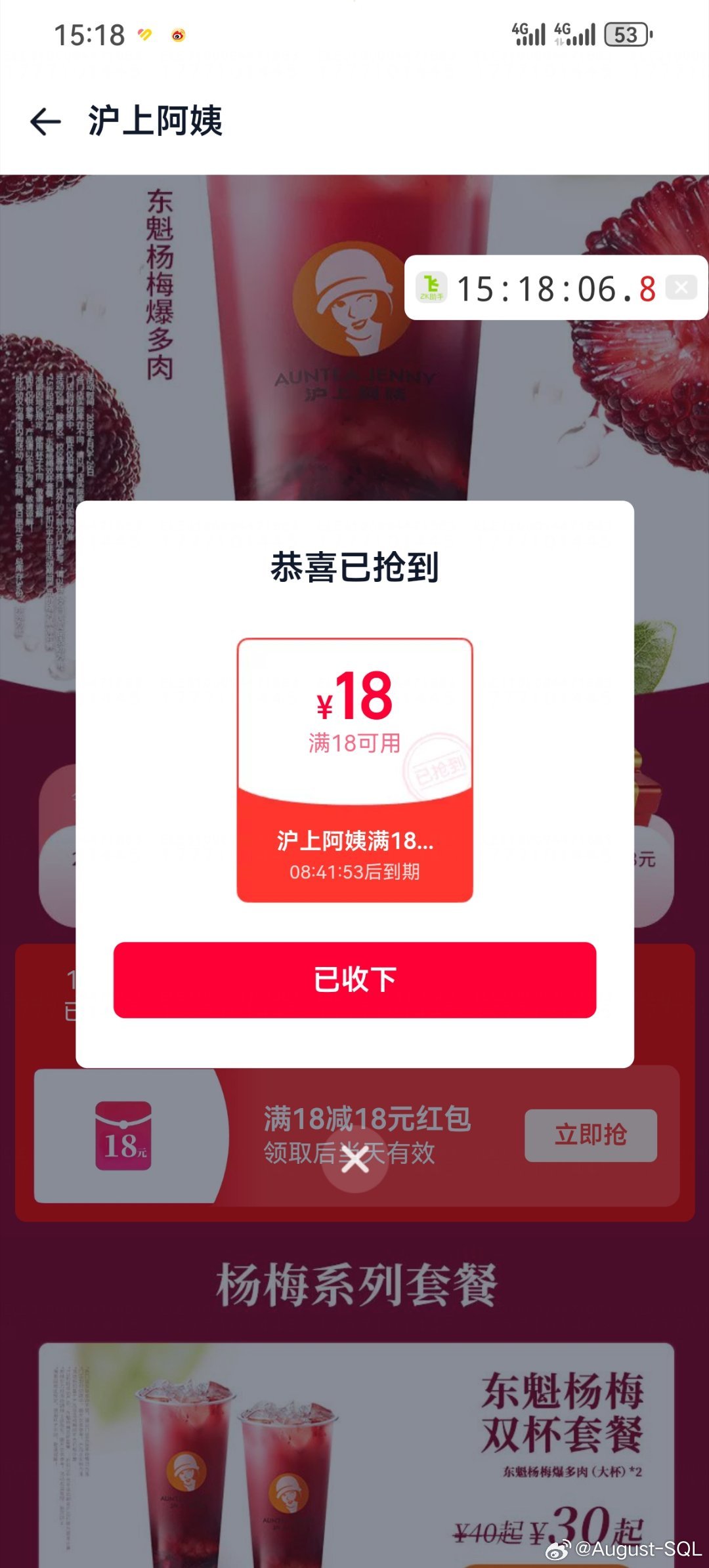The image size is (709, 1568).
Task: Close the floating clock timer overlay
Action: click(681, 287)
